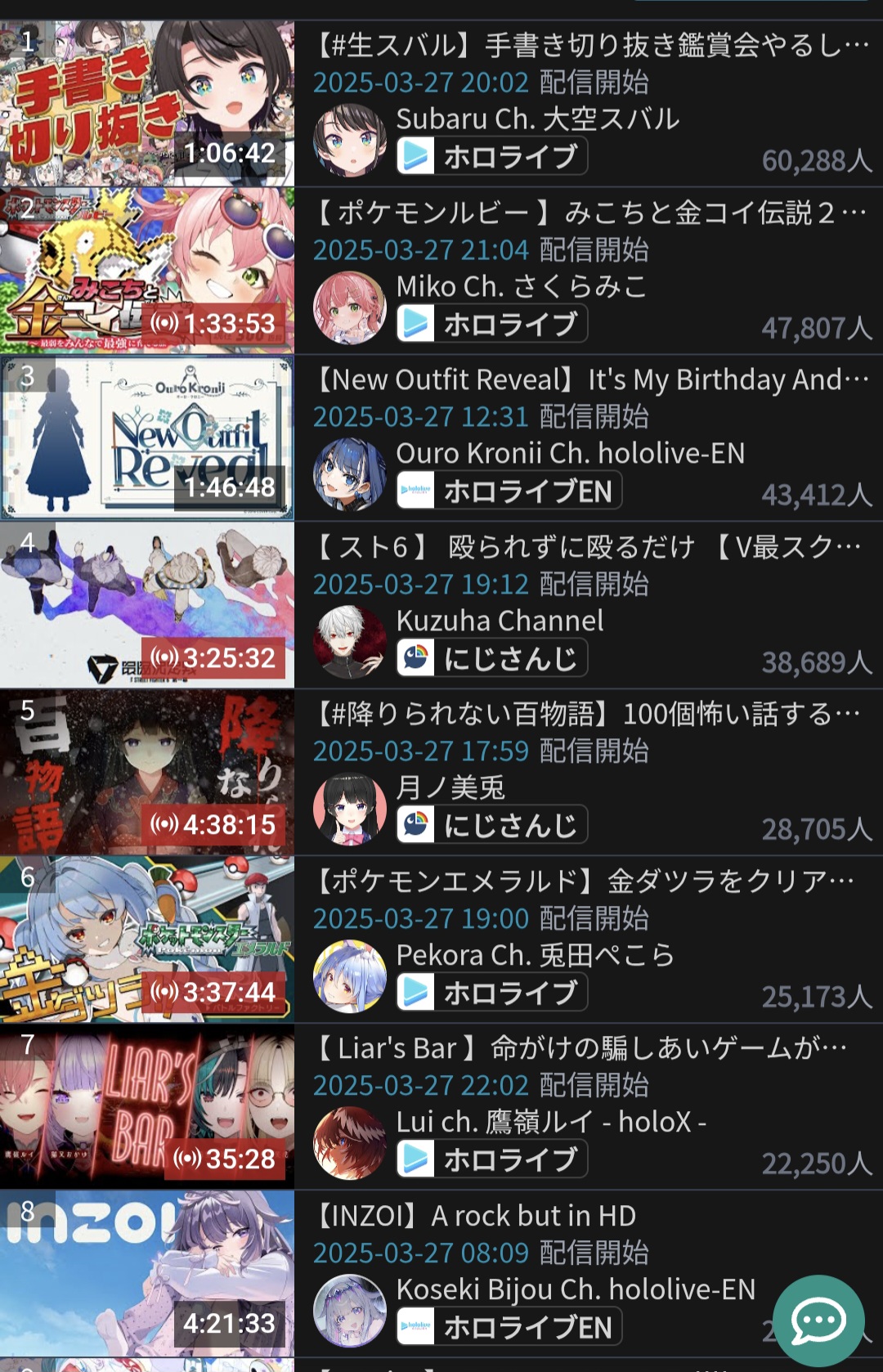Select the にじさんじ tag under Kuzuha Channel
The width and height of the screenshot is (883, 1372).
(x=492, y=658)
